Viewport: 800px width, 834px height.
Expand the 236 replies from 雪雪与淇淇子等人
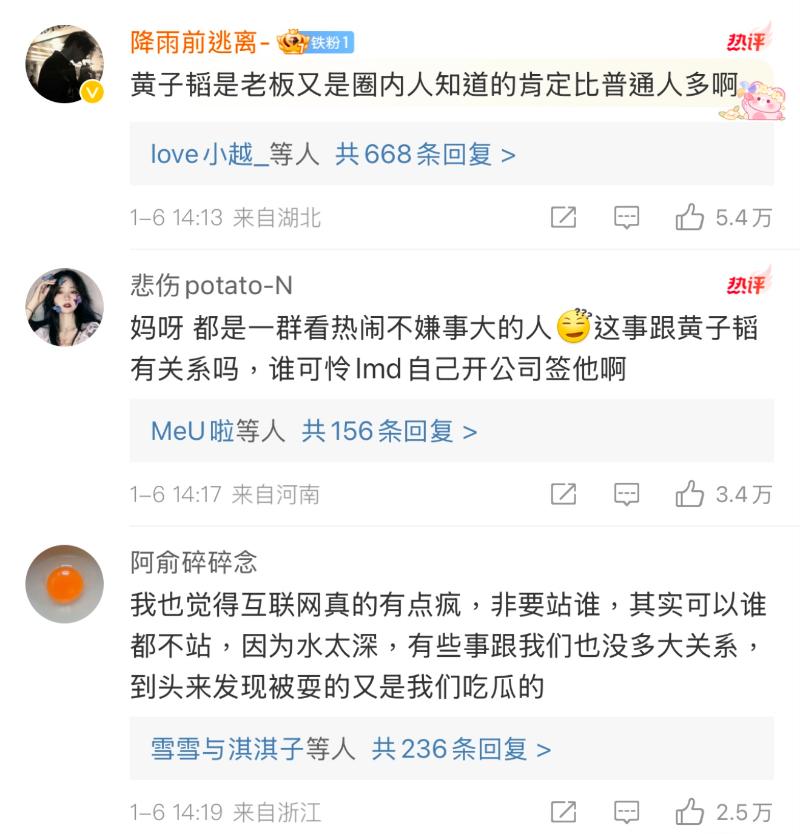click(x=350, y=749)
